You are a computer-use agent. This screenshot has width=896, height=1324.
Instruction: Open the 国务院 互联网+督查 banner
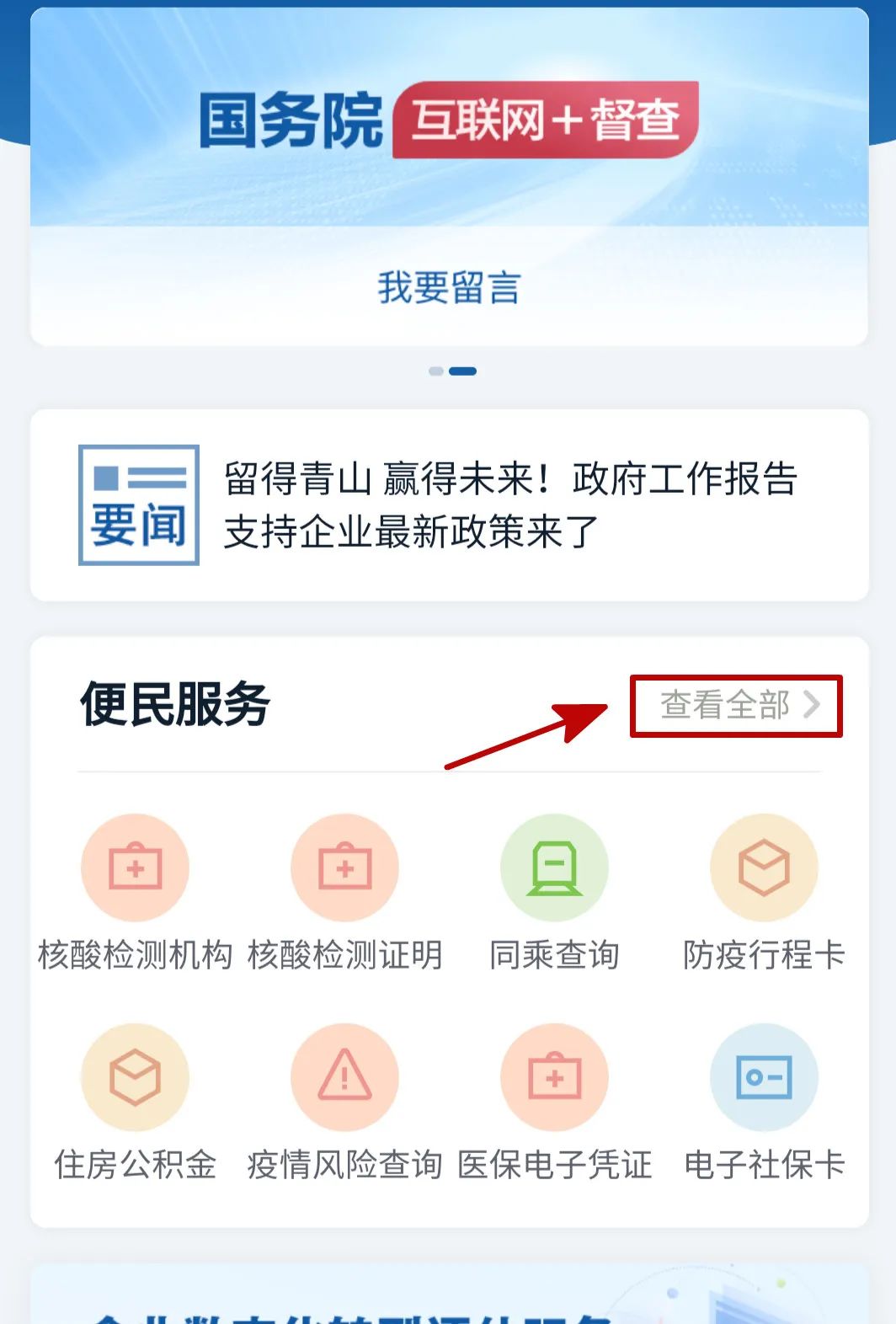[x=449, y=120]
